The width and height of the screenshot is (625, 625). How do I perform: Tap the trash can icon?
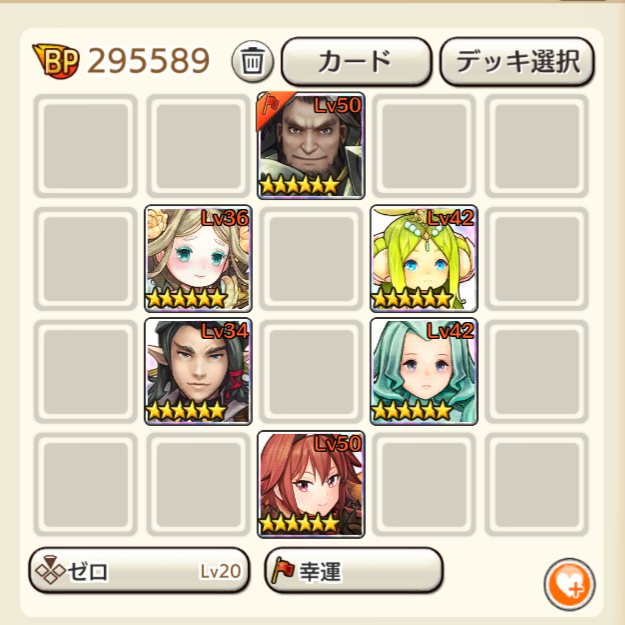[253, 62]
